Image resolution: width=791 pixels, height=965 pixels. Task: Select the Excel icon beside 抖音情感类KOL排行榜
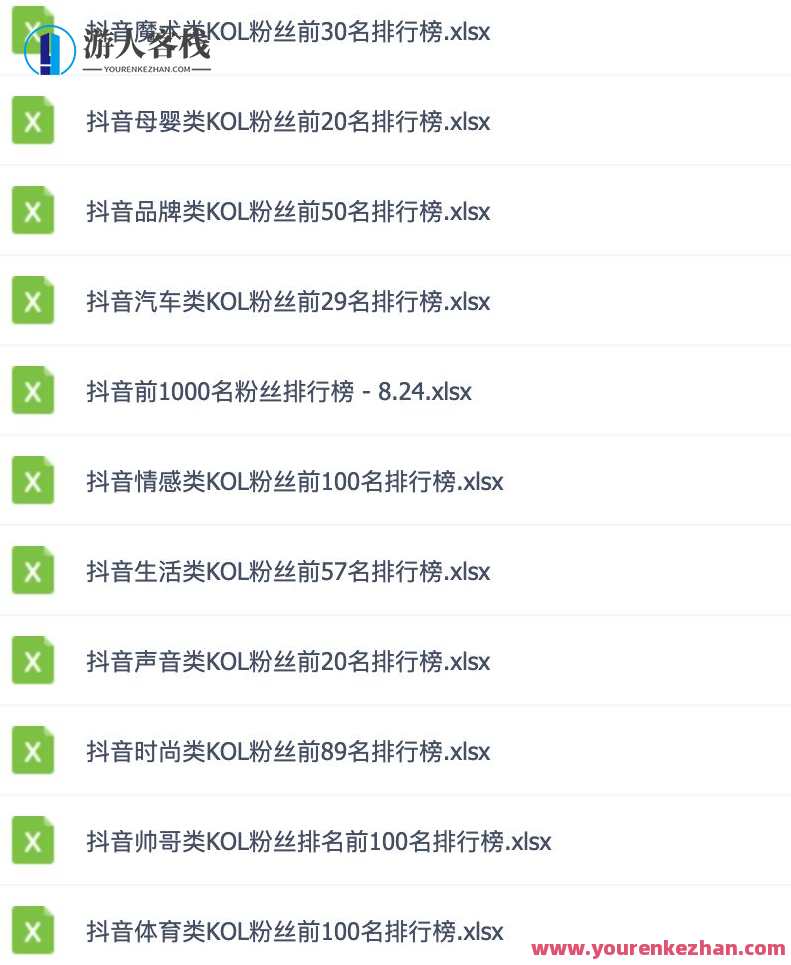click(x=32, y=482)
